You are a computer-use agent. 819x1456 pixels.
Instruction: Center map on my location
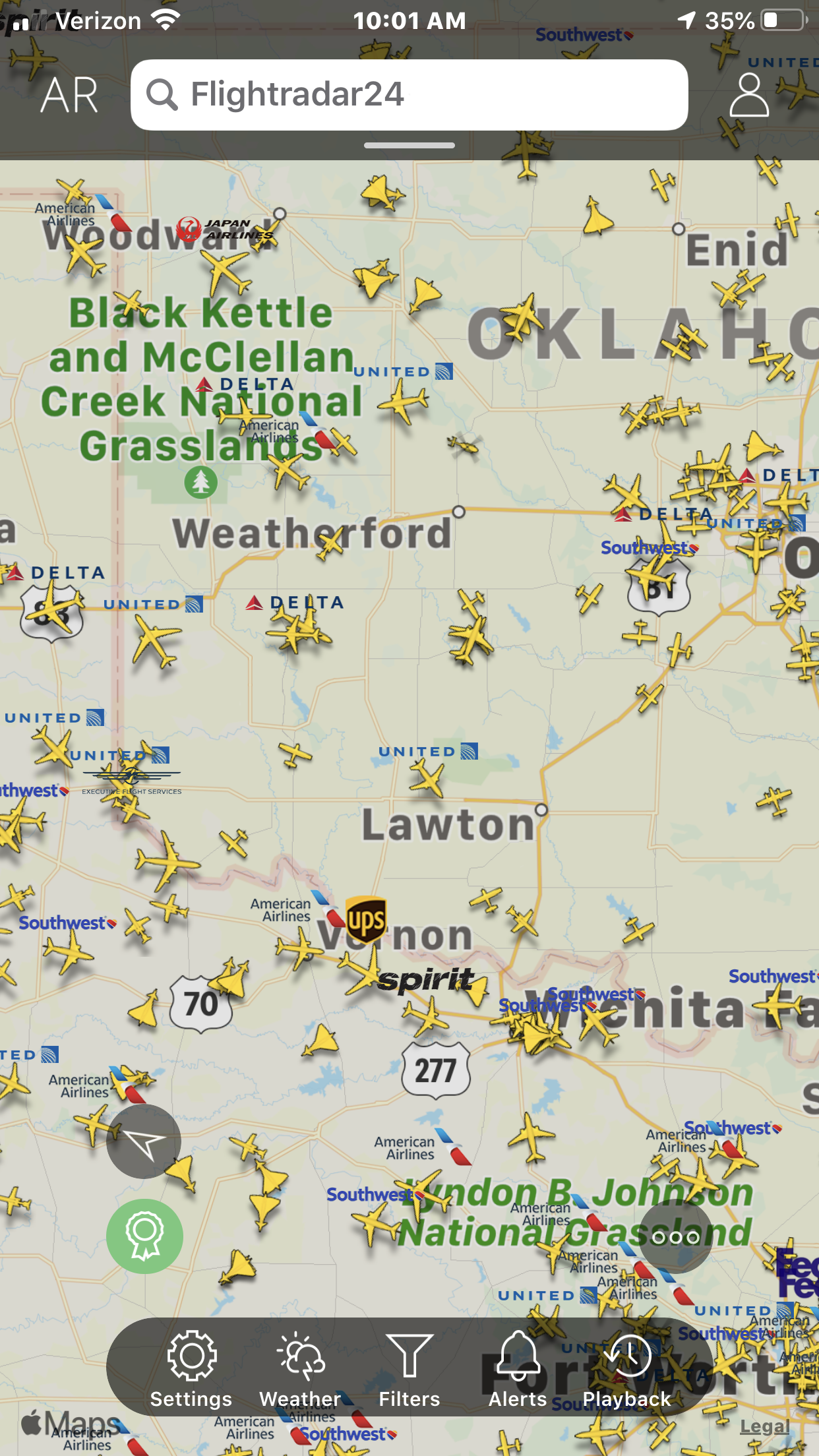coord(144,1141)
